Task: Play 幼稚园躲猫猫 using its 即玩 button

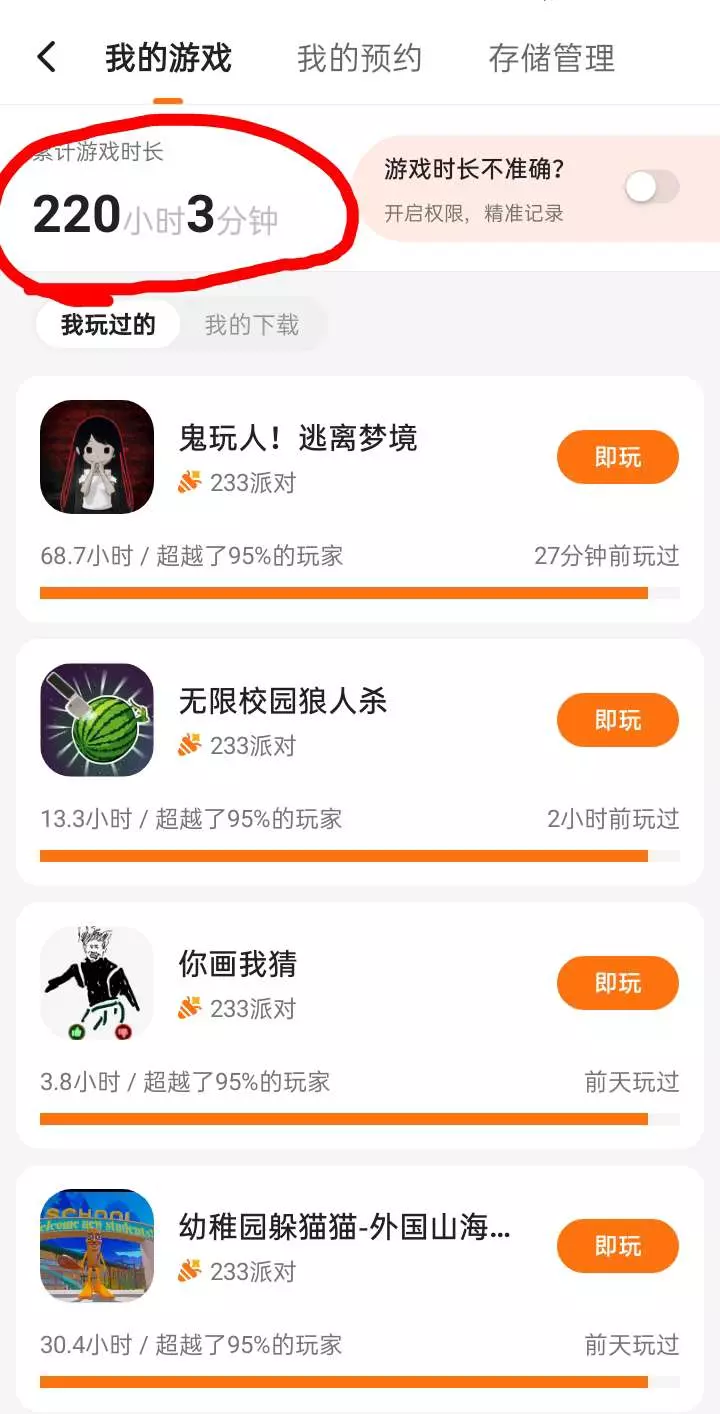Action: click(x=617, y=1246)
